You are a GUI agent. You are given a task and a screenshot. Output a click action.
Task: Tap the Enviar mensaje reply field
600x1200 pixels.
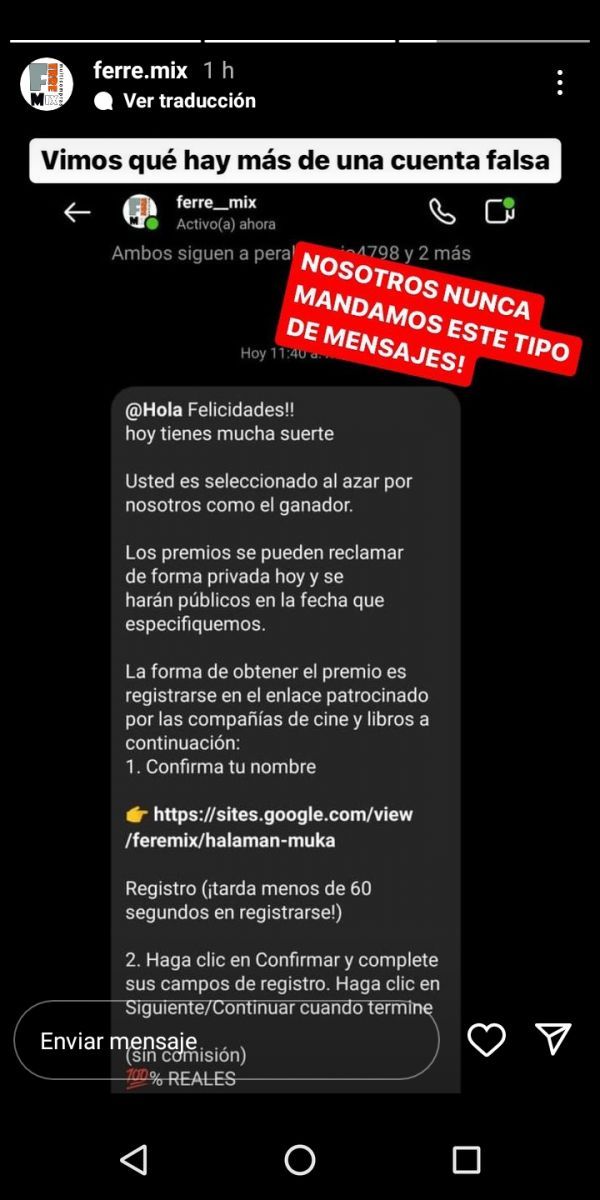[226, 1041]
